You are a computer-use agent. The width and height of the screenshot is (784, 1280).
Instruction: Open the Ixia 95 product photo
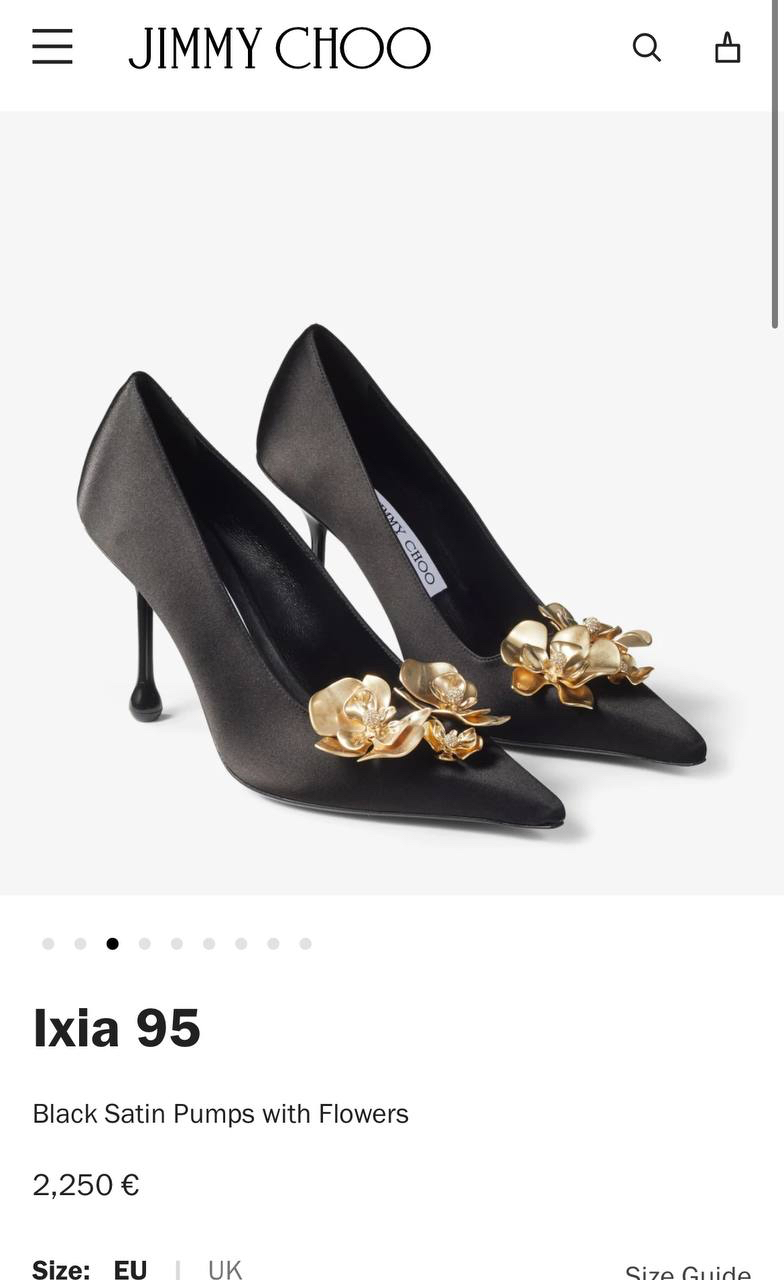point(392,503)
